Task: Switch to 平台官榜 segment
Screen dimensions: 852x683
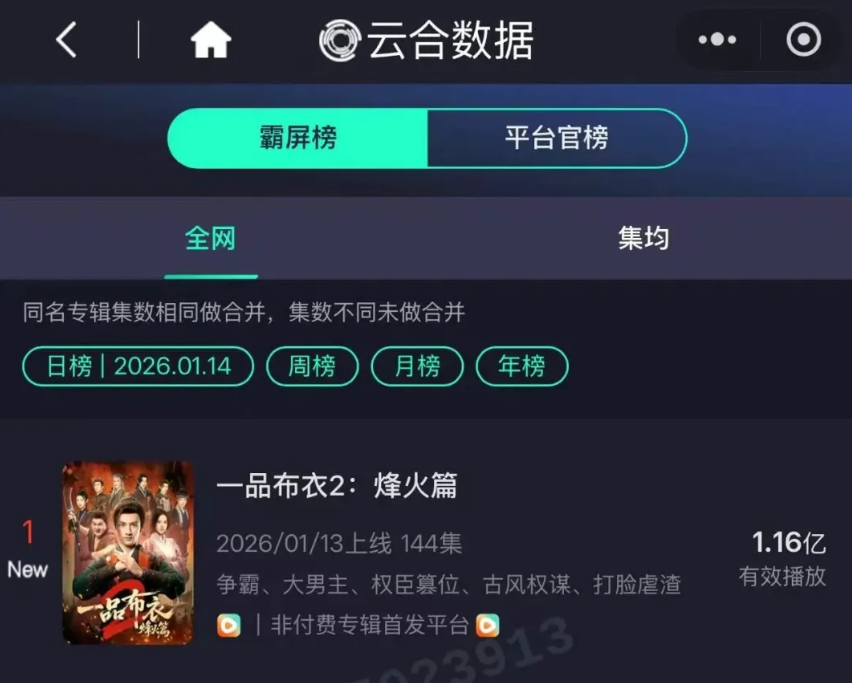Action: pyautogui.click(x=556, y=138)
